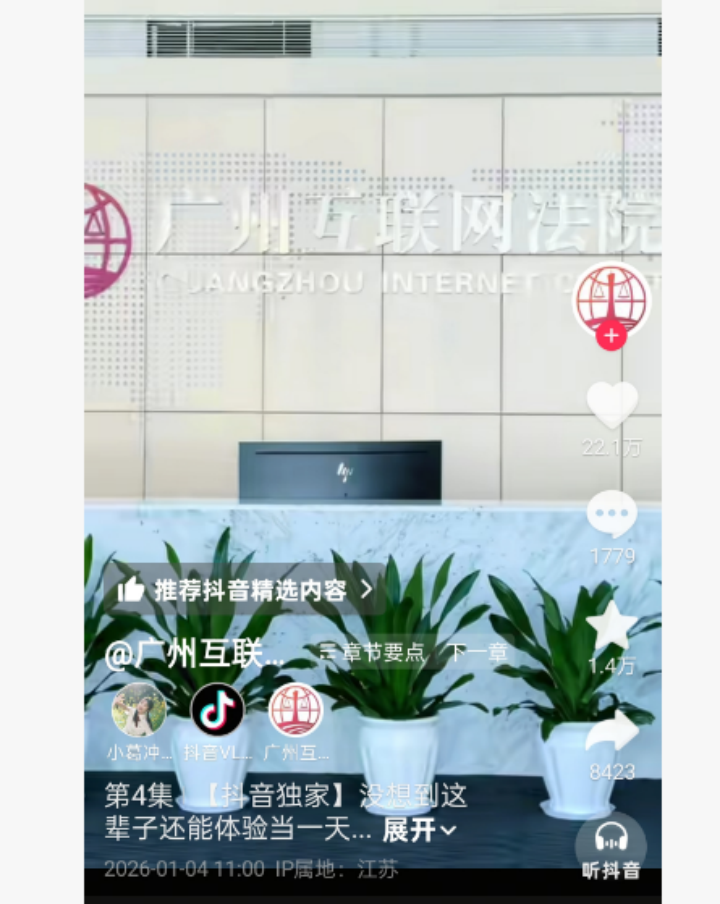Expand the caption with 展开
The width and height of the screenshot is (720, 904).
click(419, 829)
